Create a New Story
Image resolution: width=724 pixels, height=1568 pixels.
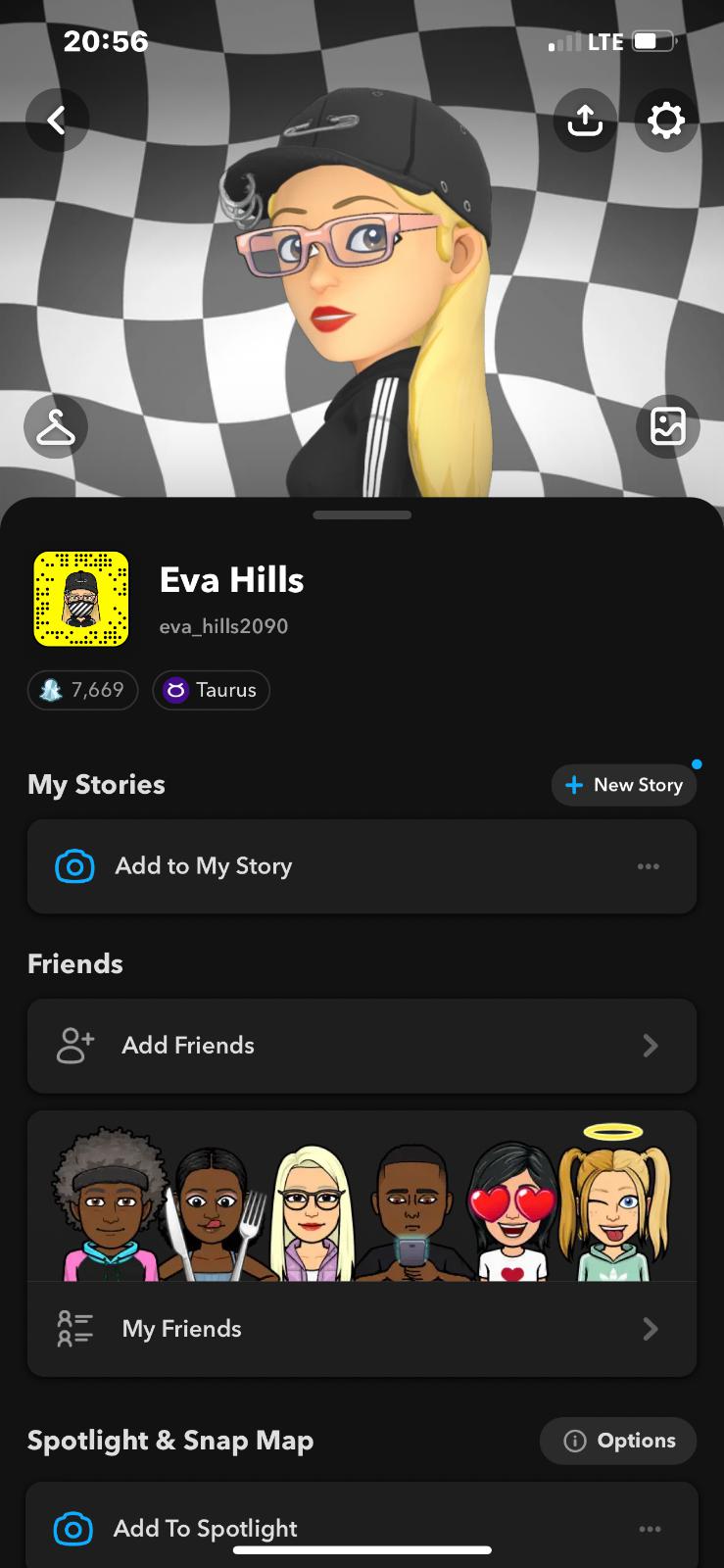pos(624,785)
